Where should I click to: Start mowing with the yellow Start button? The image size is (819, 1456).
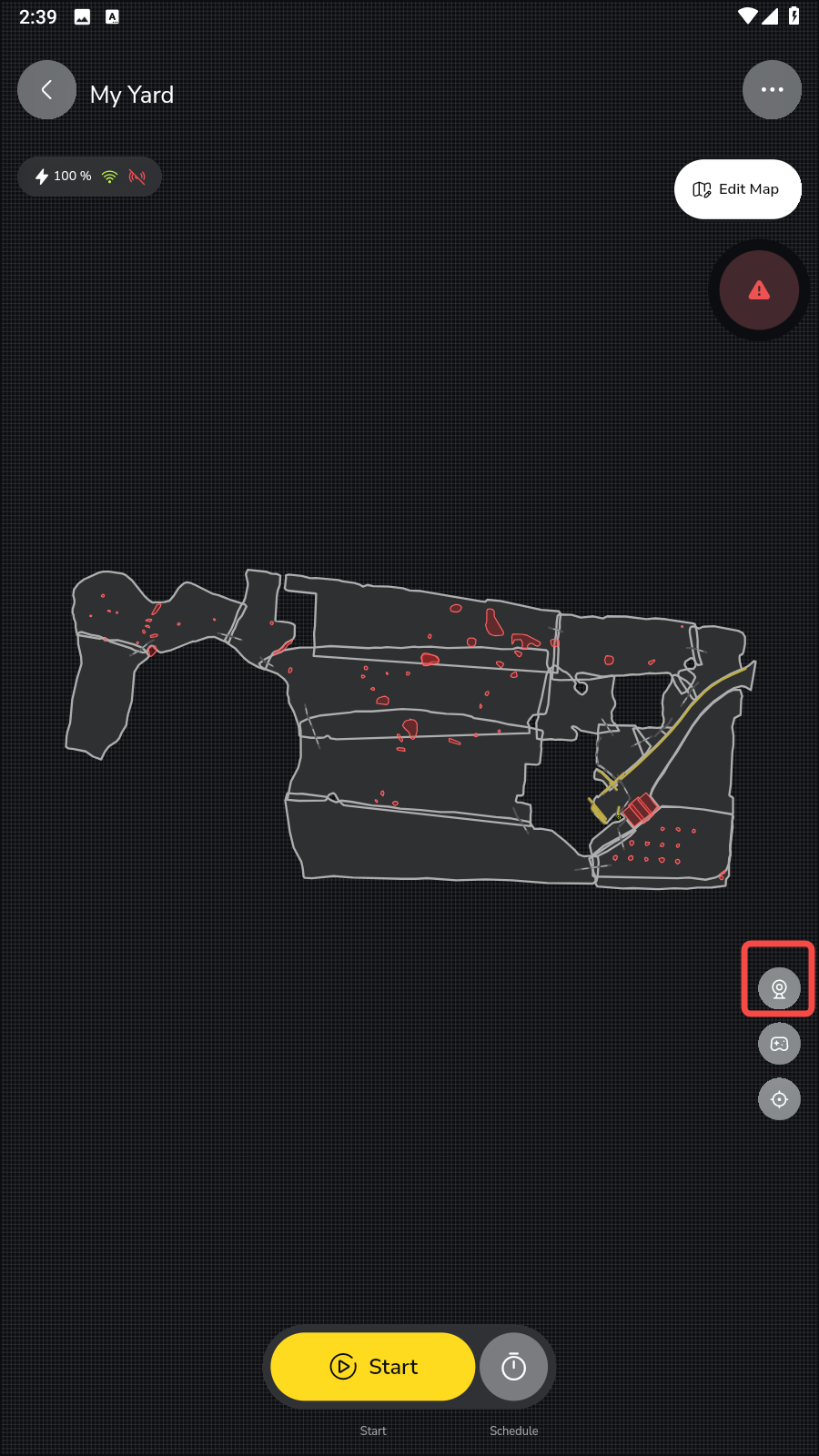373,1366
